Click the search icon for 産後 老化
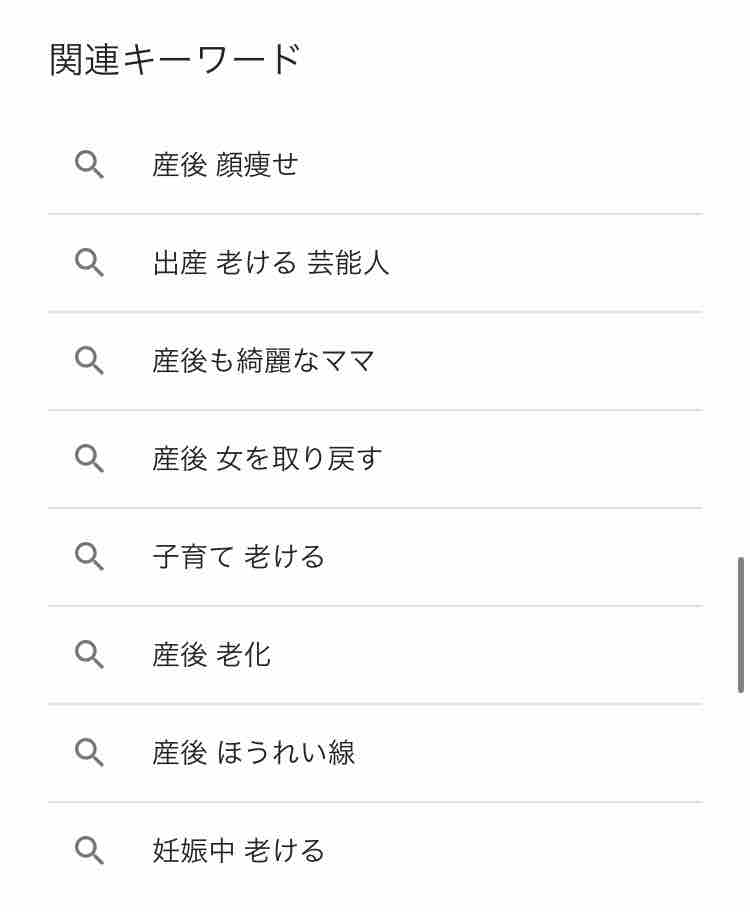 click(90, 655)
